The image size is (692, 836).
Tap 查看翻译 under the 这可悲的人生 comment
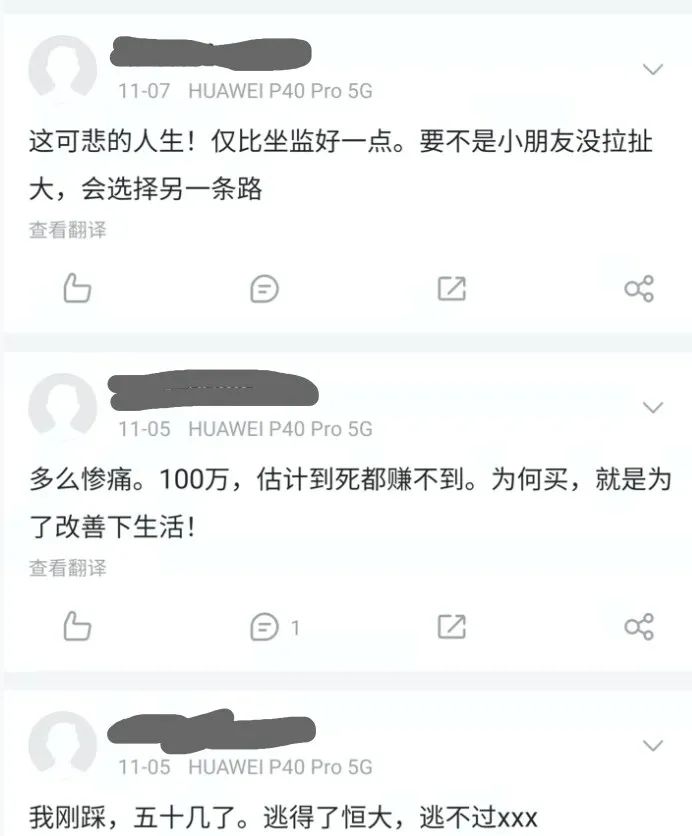click(x=67, y=230)
